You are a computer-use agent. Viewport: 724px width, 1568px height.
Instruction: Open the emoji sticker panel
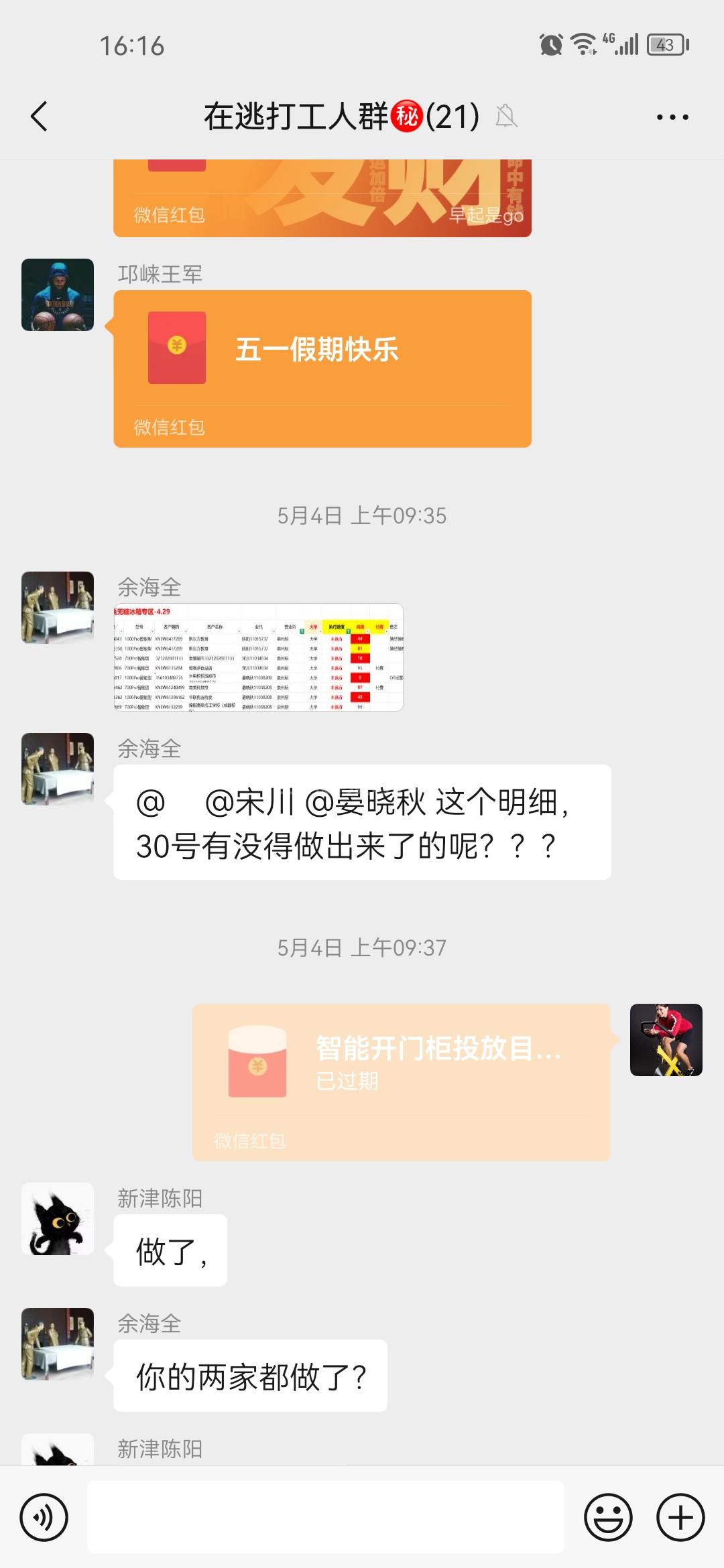click(608, 1517)
